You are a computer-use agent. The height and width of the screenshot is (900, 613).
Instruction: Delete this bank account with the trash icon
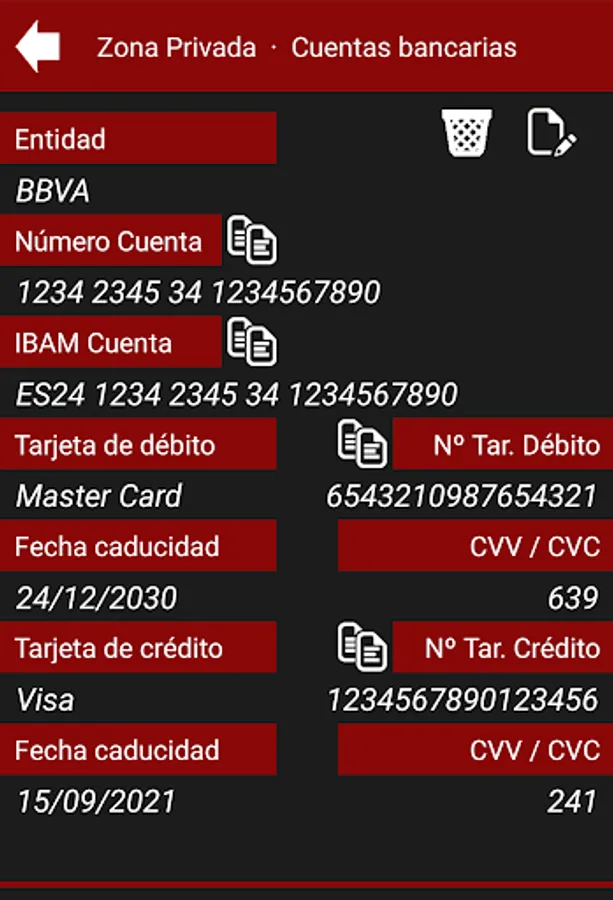(467, 134)
